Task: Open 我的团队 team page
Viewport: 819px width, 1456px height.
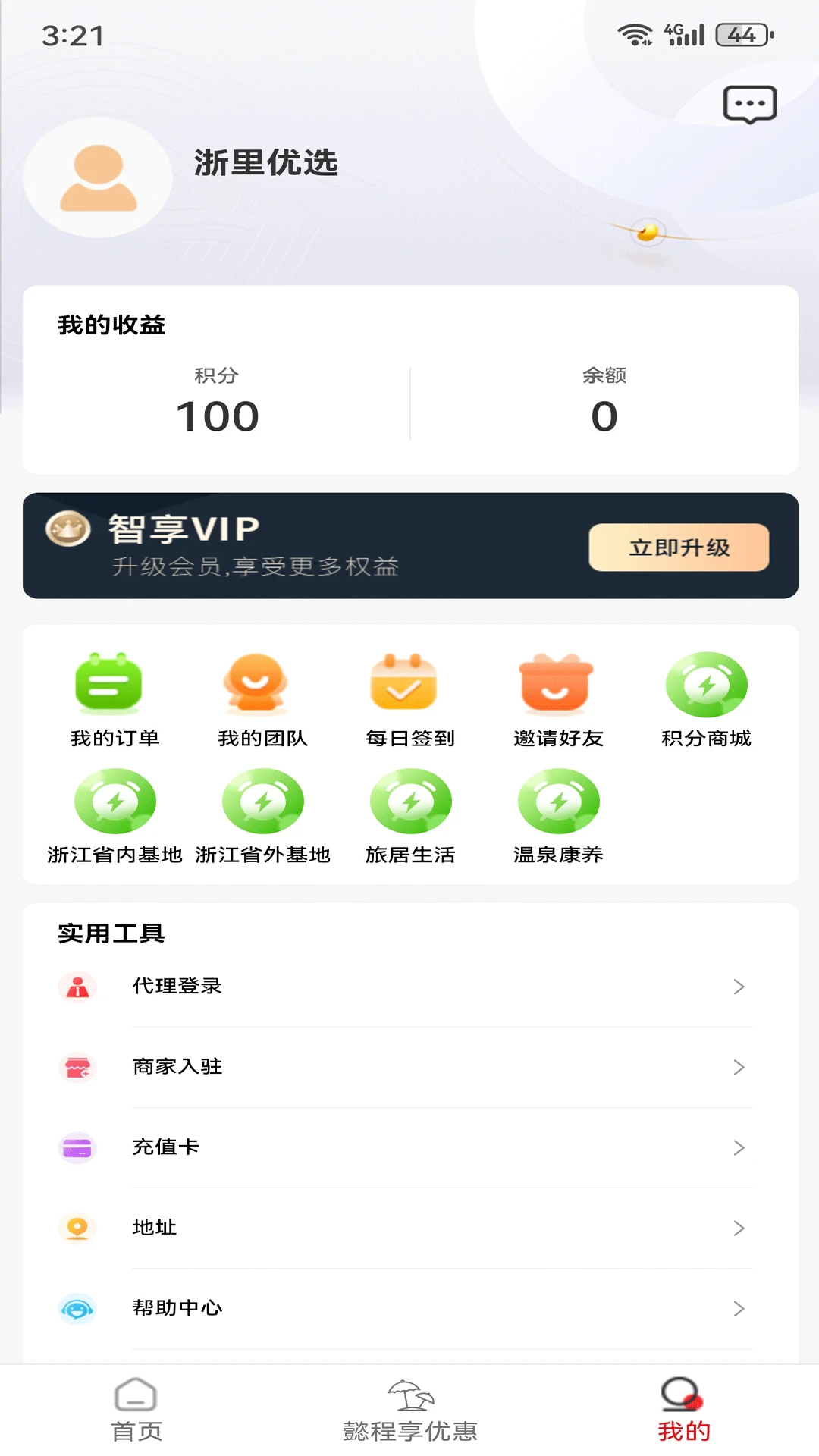Action: coord(262,699)
